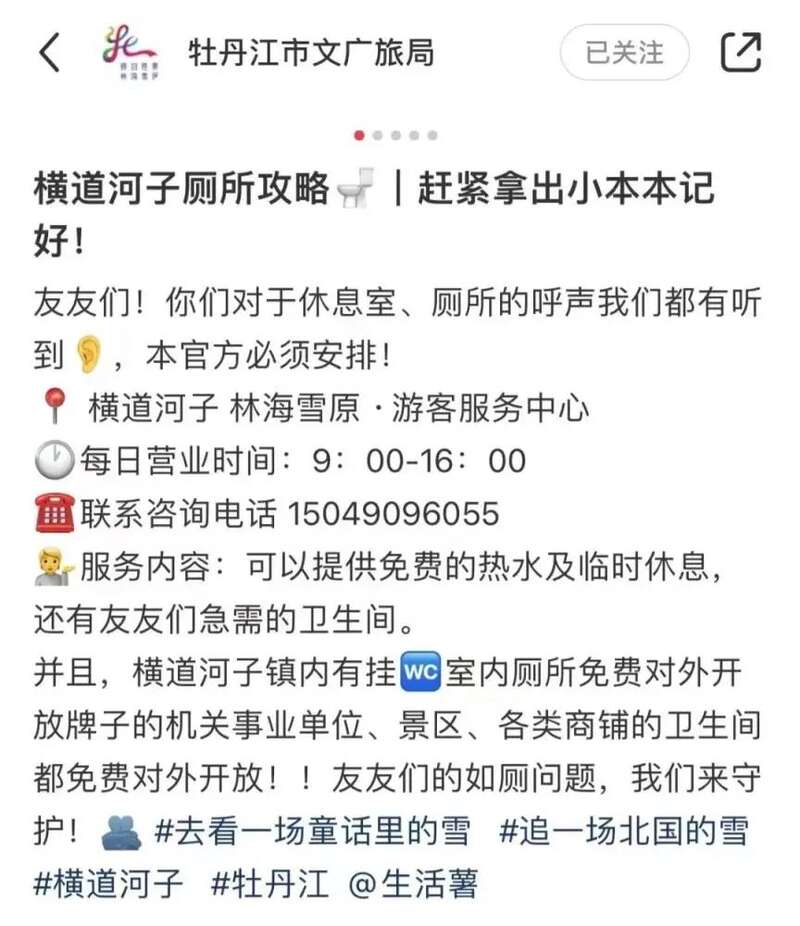Open hashtag #追一场北国的雪

[623, 831]
